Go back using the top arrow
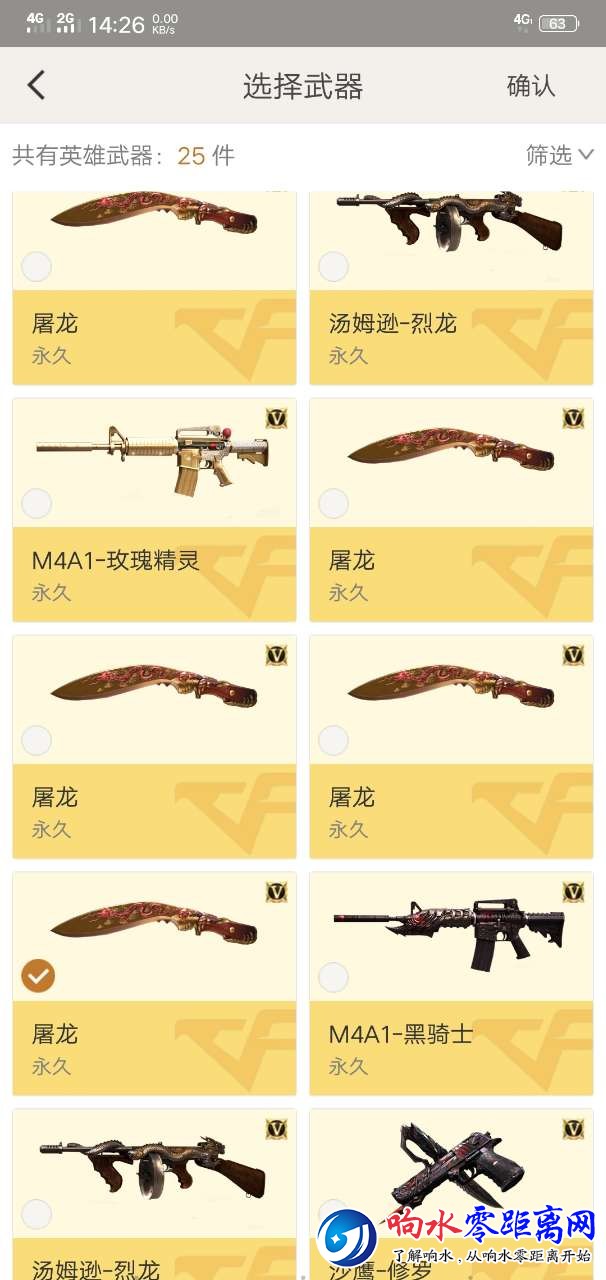The image size is (606, 1280). (37, 85)
